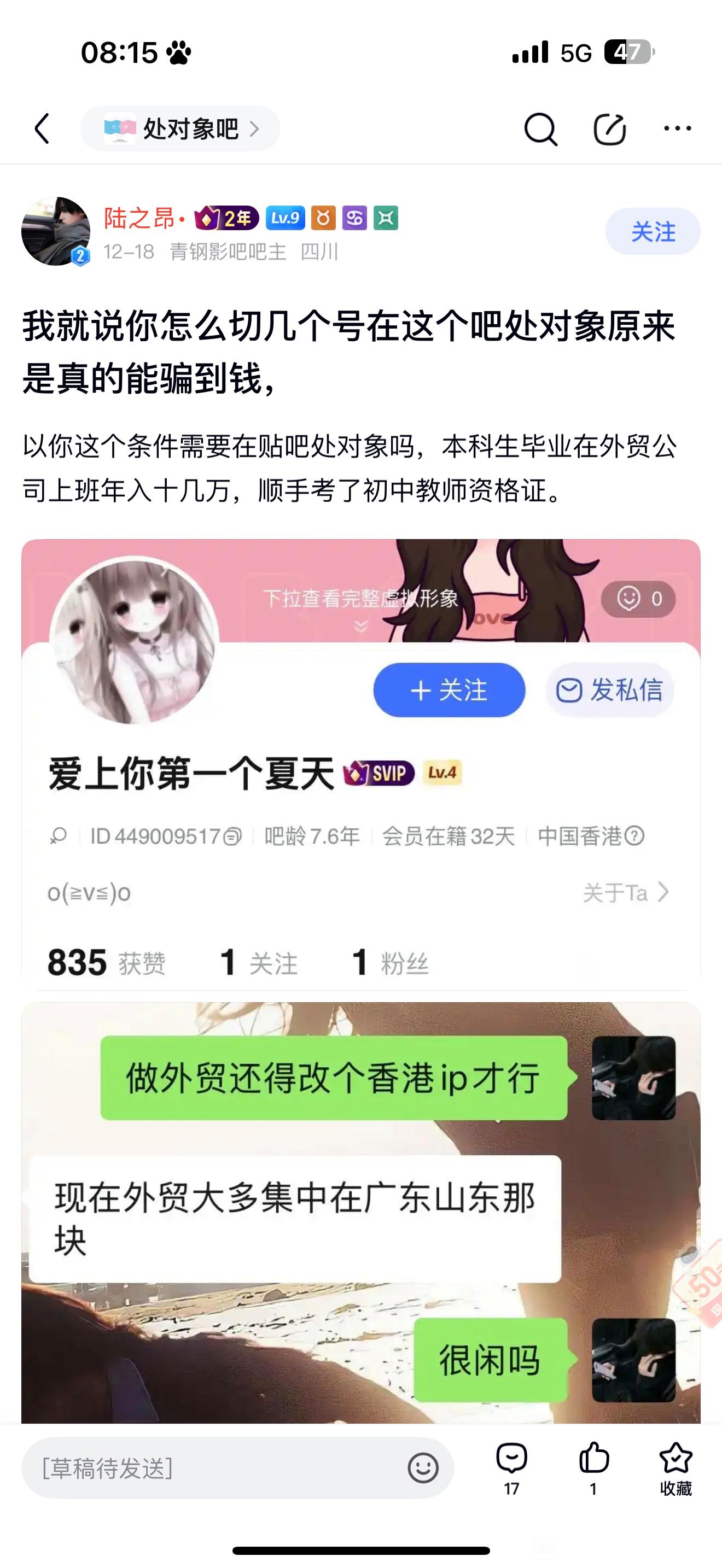Image resolution: width=722 pixels, height=1568 pixels.
Task: Follow 陆之昂 with the 关注 button
Action: pyautogui.click(x=652, y=231)
